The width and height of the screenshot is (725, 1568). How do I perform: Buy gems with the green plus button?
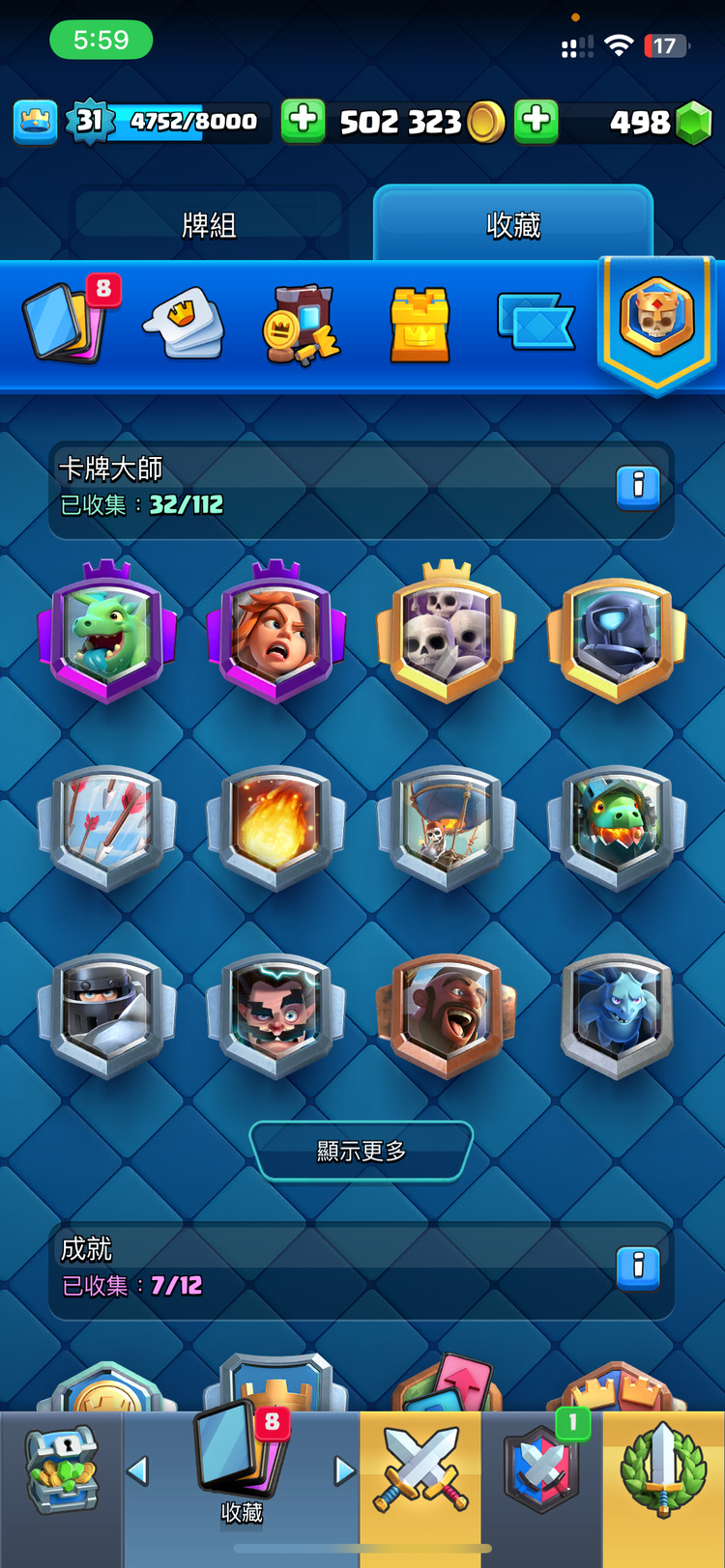(x=536, y=121)
